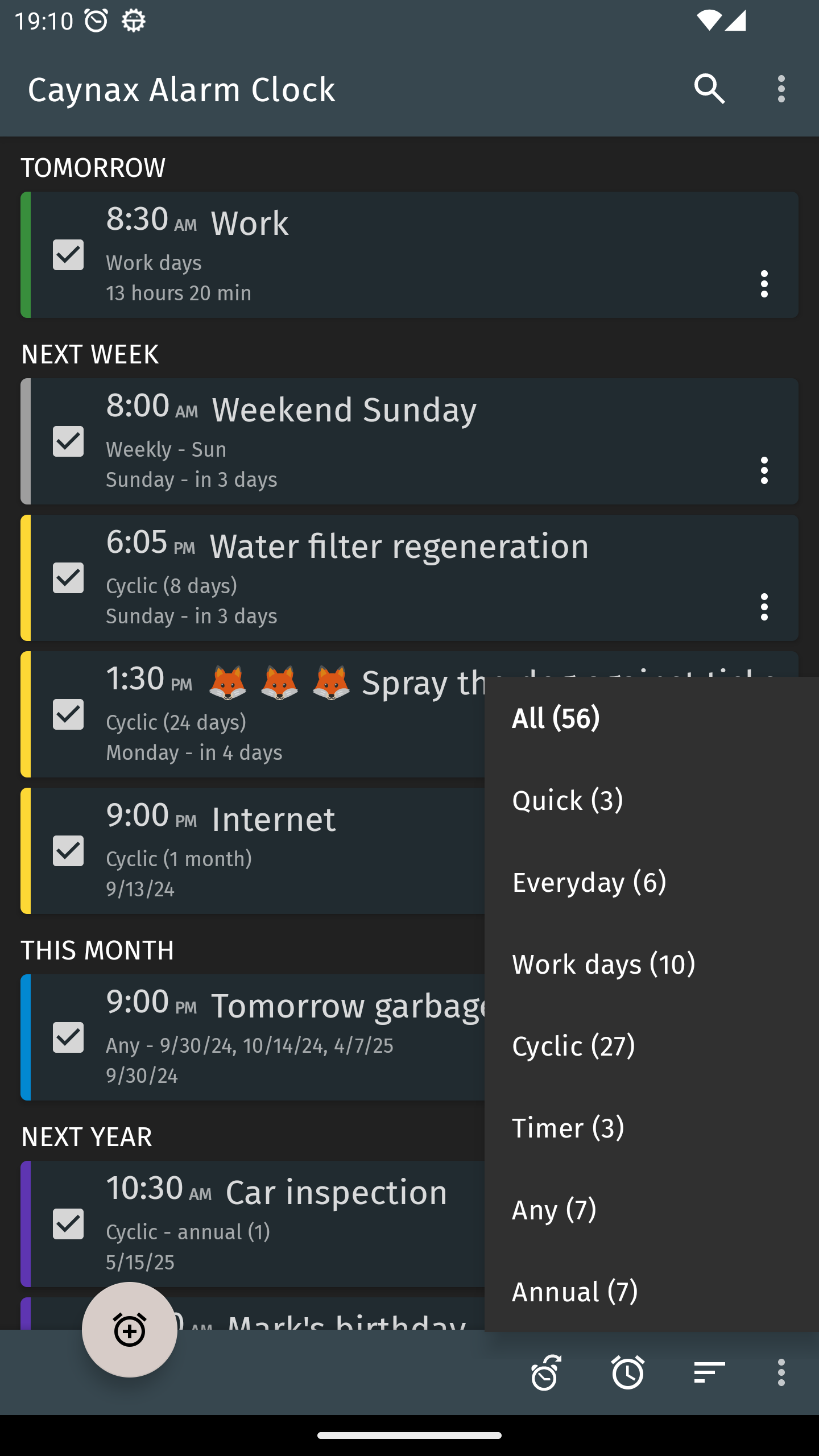Uncheck the Internet alarm
This screenshot has width=819, height=1456.
click(68, 851)
